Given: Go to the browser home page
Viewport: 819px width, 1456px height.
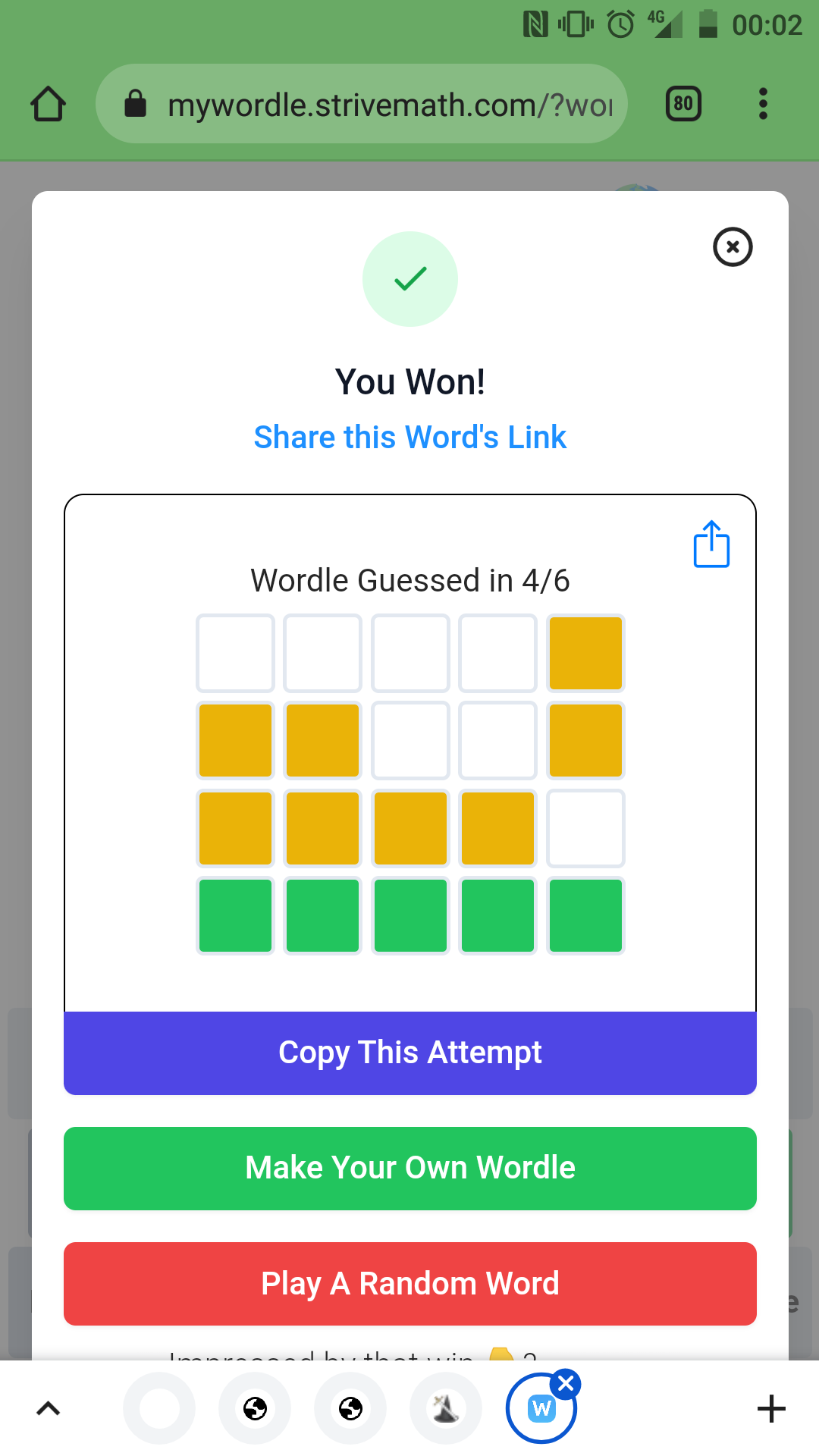Looking at the screenshot, I should pyautogui.click(x=49, y=104).
